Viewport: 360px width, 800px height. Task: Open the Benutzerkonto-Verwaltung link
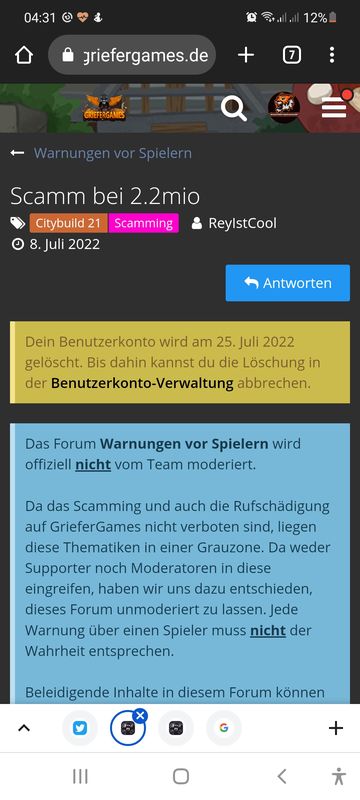point(142,383)
